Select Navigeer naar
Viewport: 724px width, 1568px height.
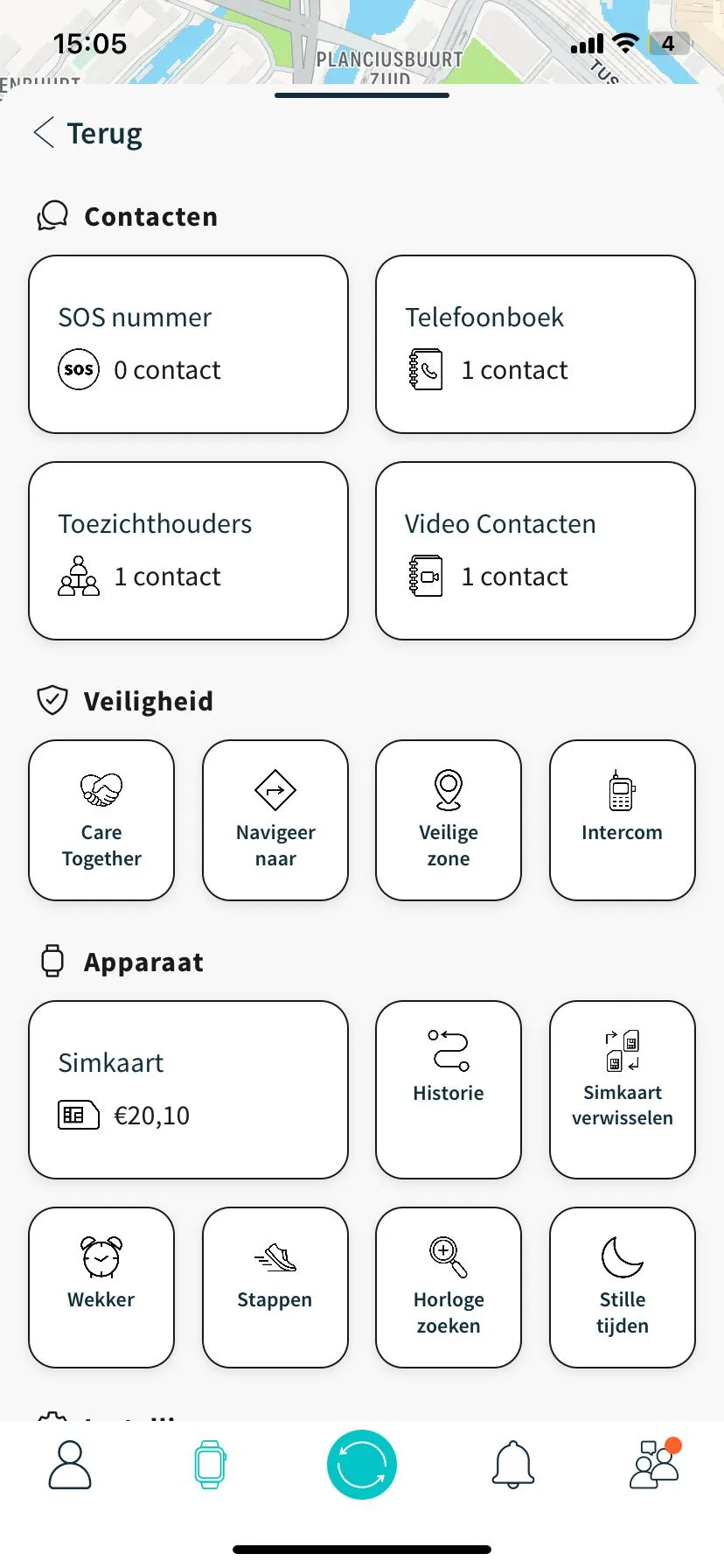[275, 820]
